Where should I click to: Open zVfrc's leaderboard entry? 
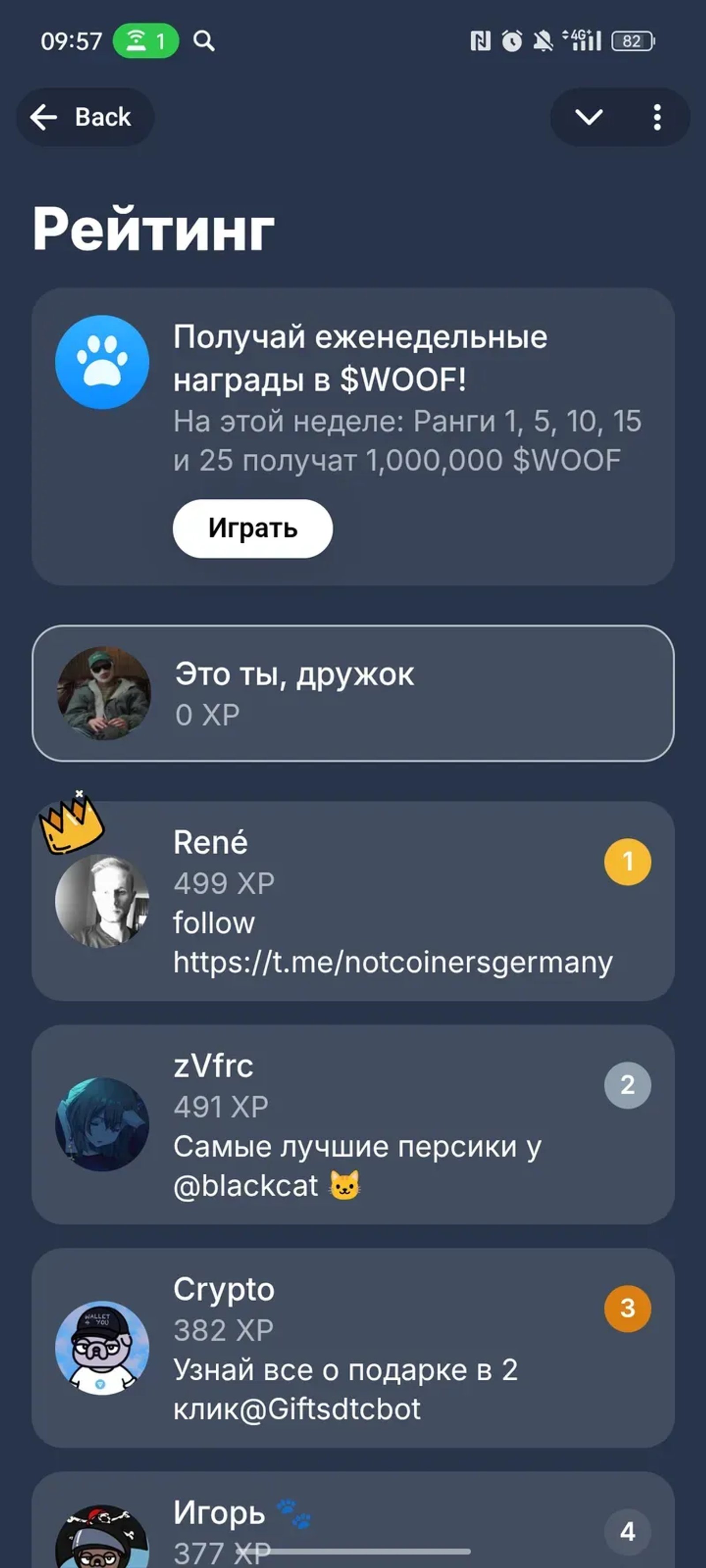click(353, 1124)
